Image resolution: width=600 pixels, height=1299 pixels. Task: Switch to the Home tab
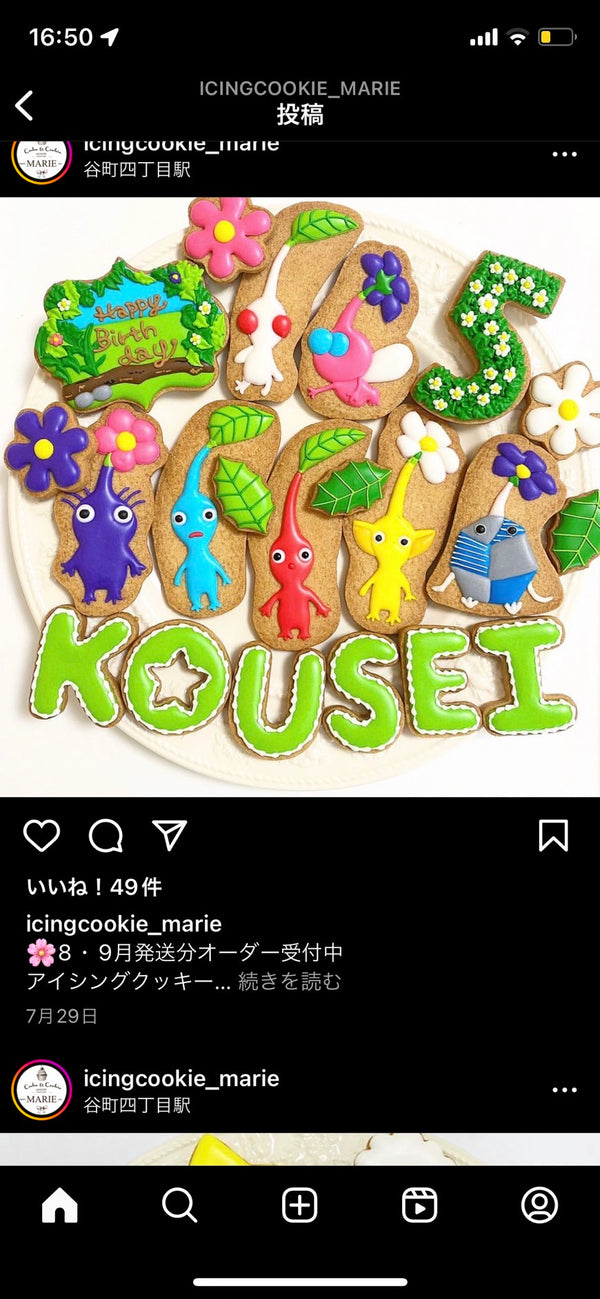[x=60, y=1205]
